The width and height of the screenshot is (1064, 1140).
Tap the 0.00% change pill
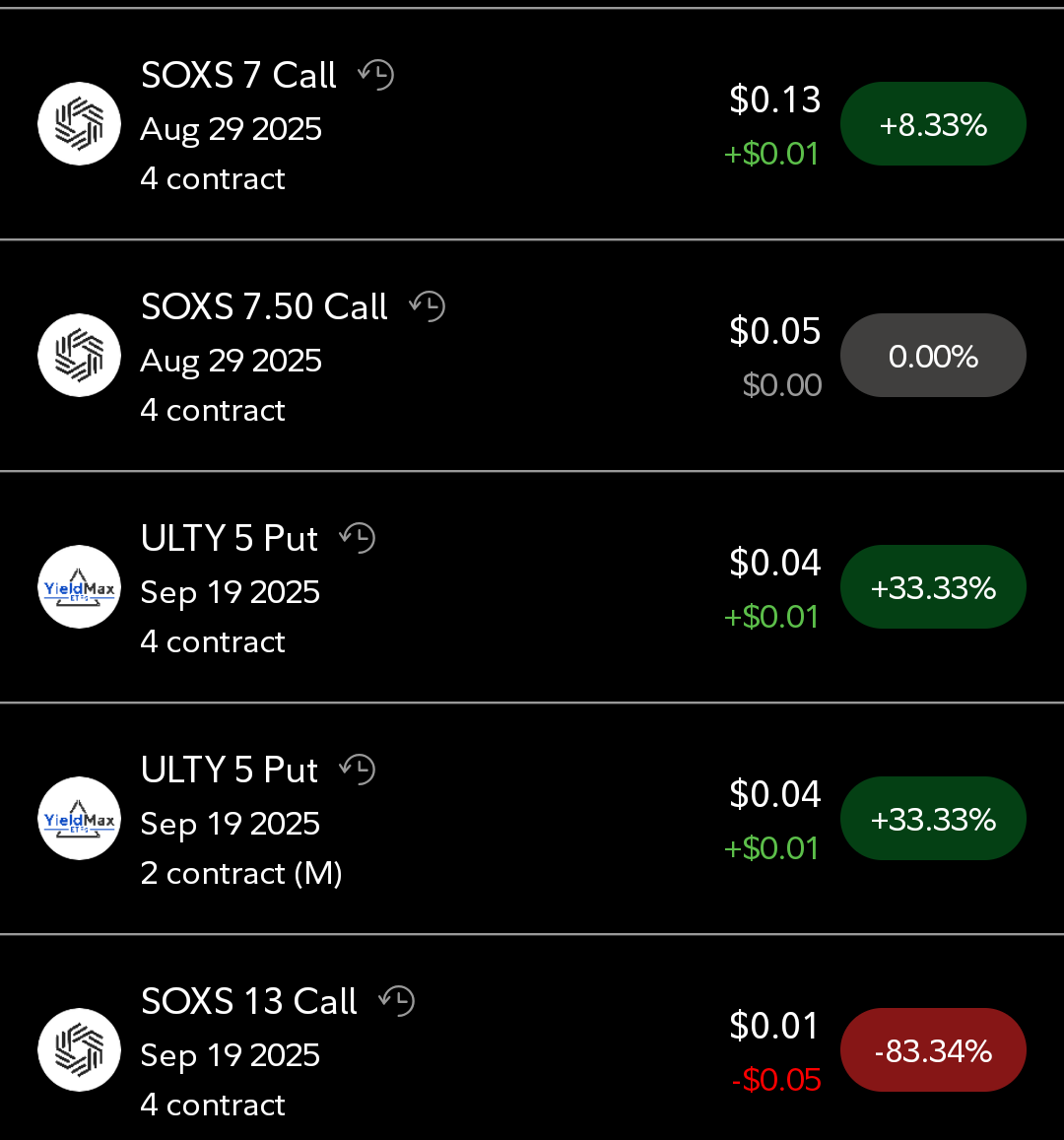(x=933, y=356)
